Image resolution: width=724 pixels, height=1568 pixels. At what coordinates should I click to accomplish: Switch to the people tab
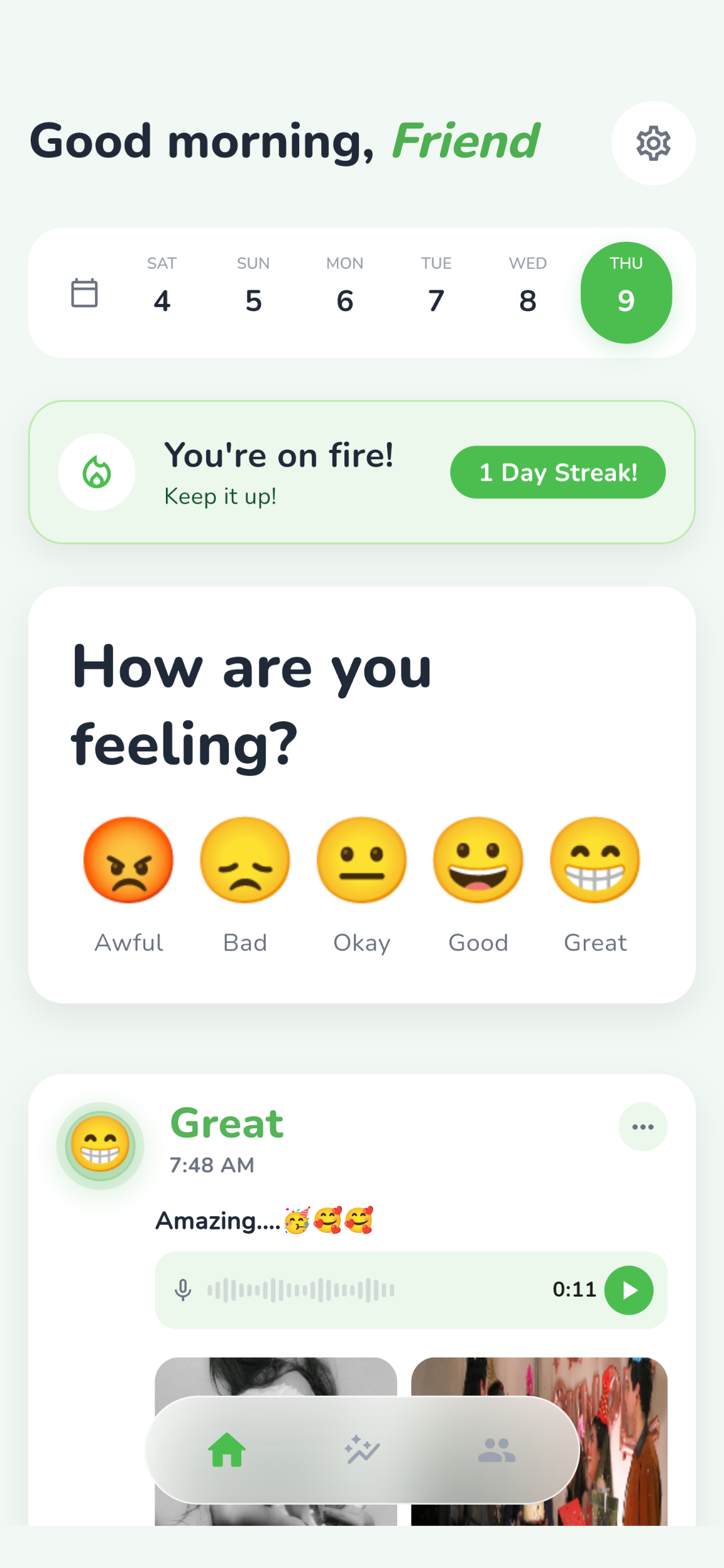point(496,1450)
